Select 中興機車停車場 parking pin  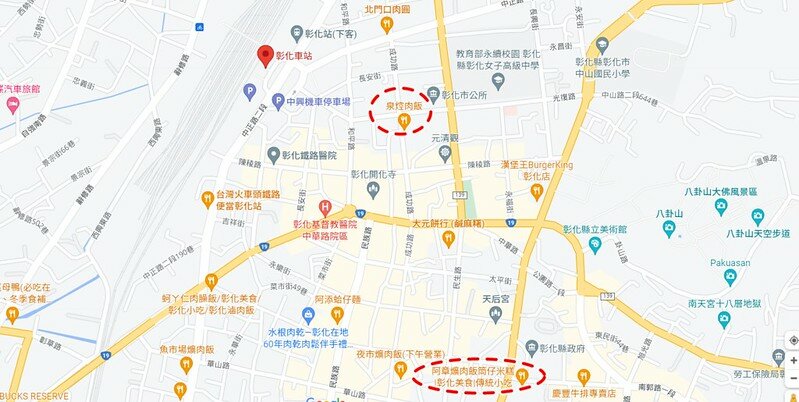coord(278,101)
